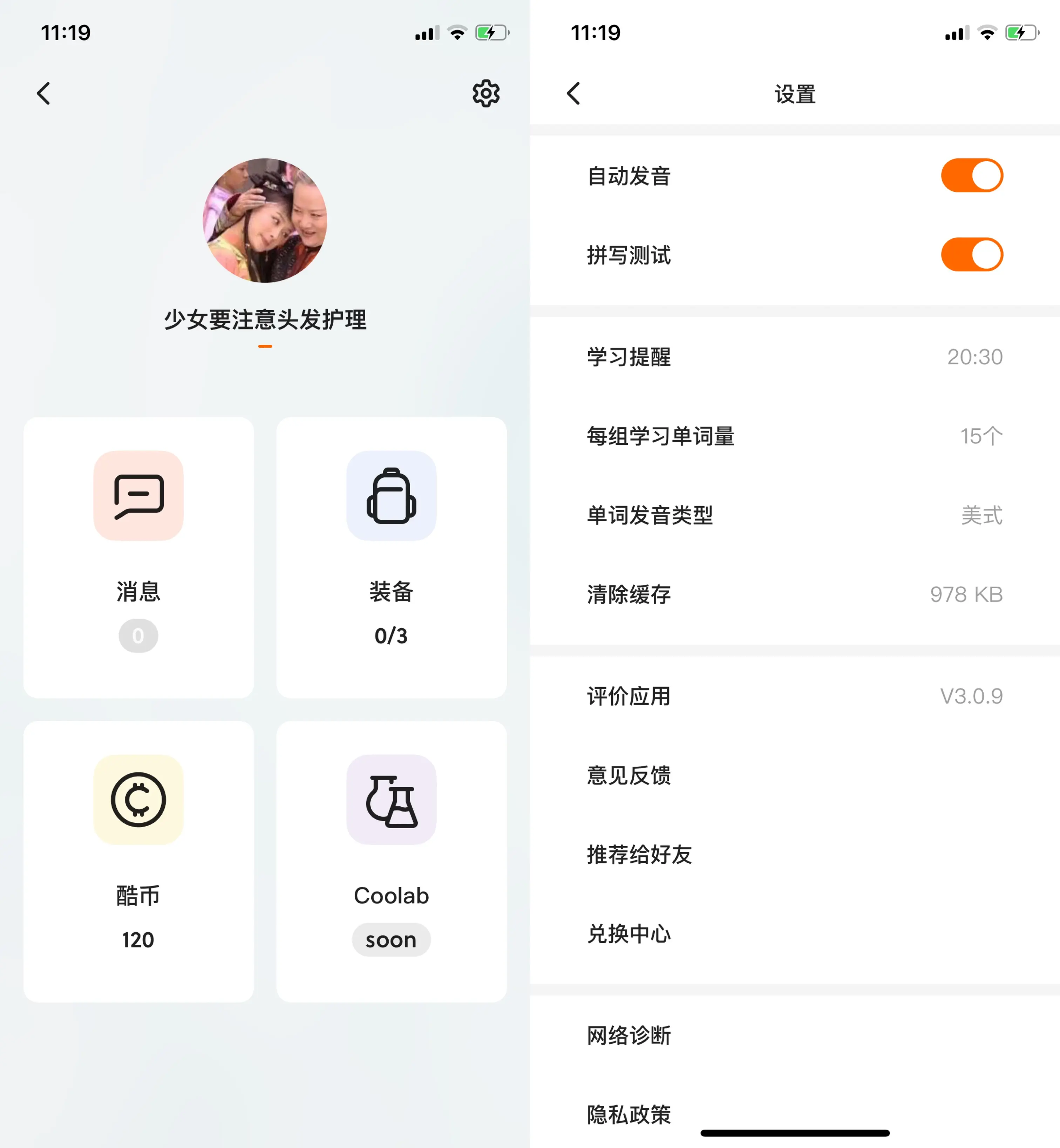Adjust 每组学习单词量 setting
The image size is (1060, 1148).
794,436
